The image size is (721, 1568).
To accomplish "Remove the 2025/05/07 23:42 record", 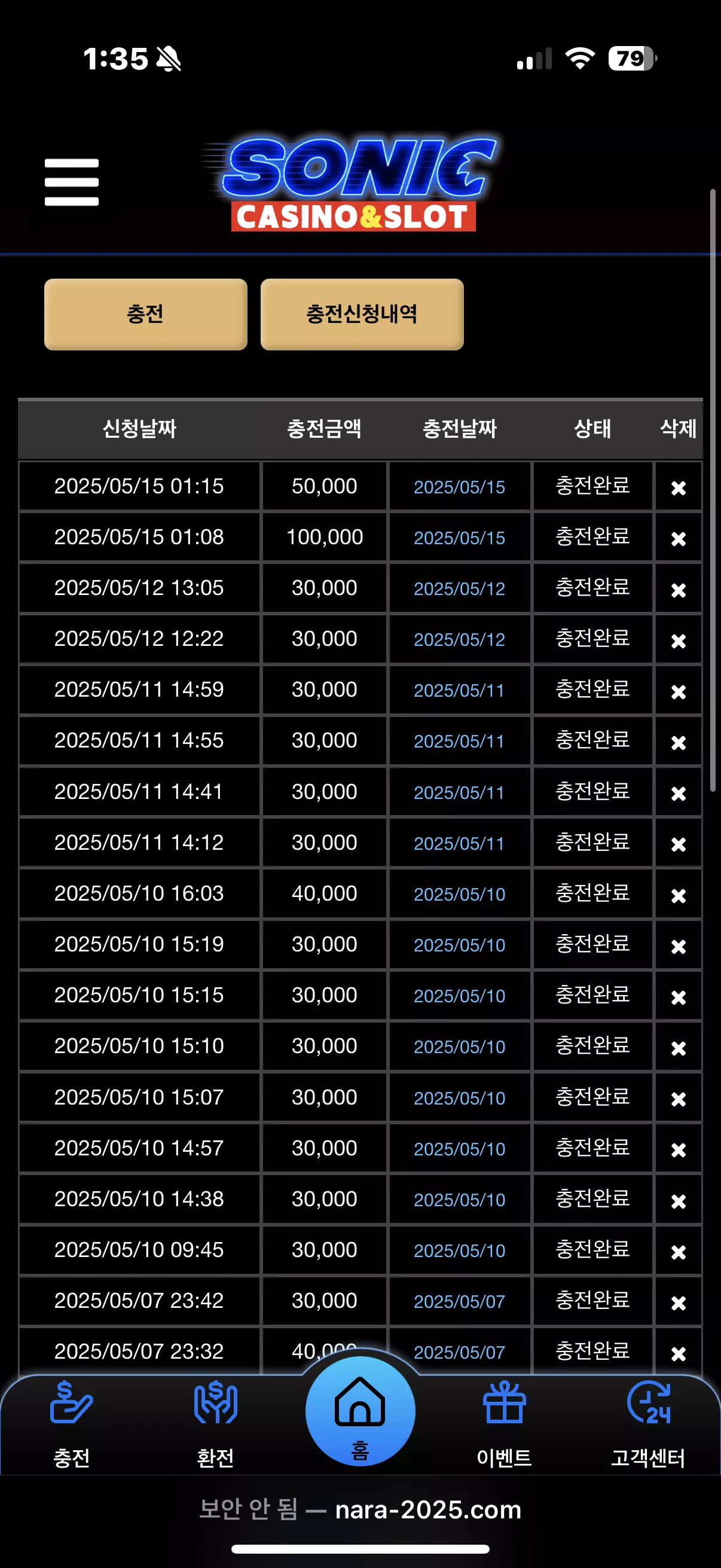I will 679,1302.
